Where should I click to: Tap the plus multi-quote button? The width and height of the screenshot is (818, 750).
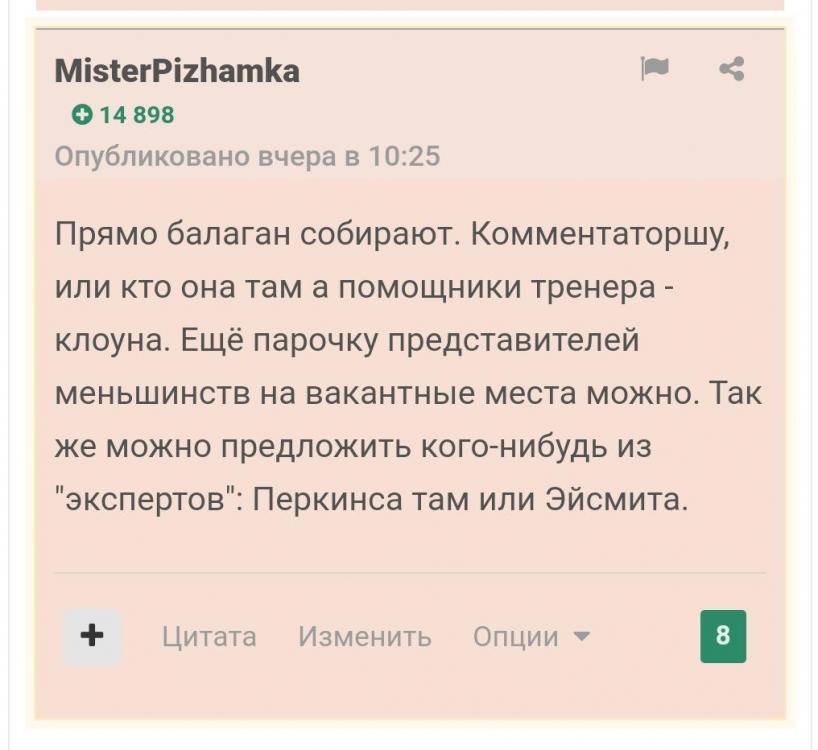pyautogui.click(x=92, y=636)
